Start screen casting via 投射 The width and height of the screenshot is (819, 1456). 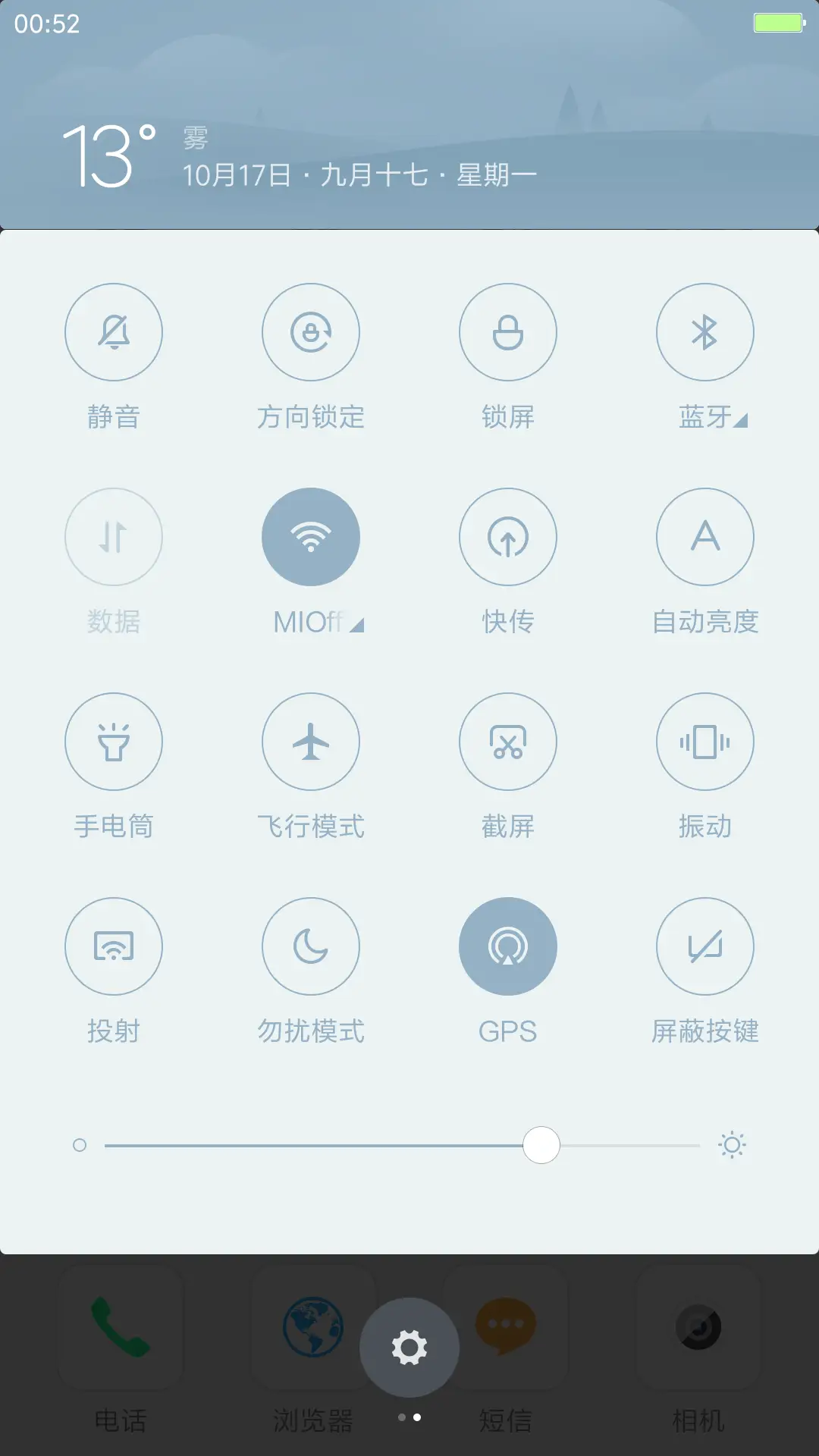coord(114,946)
